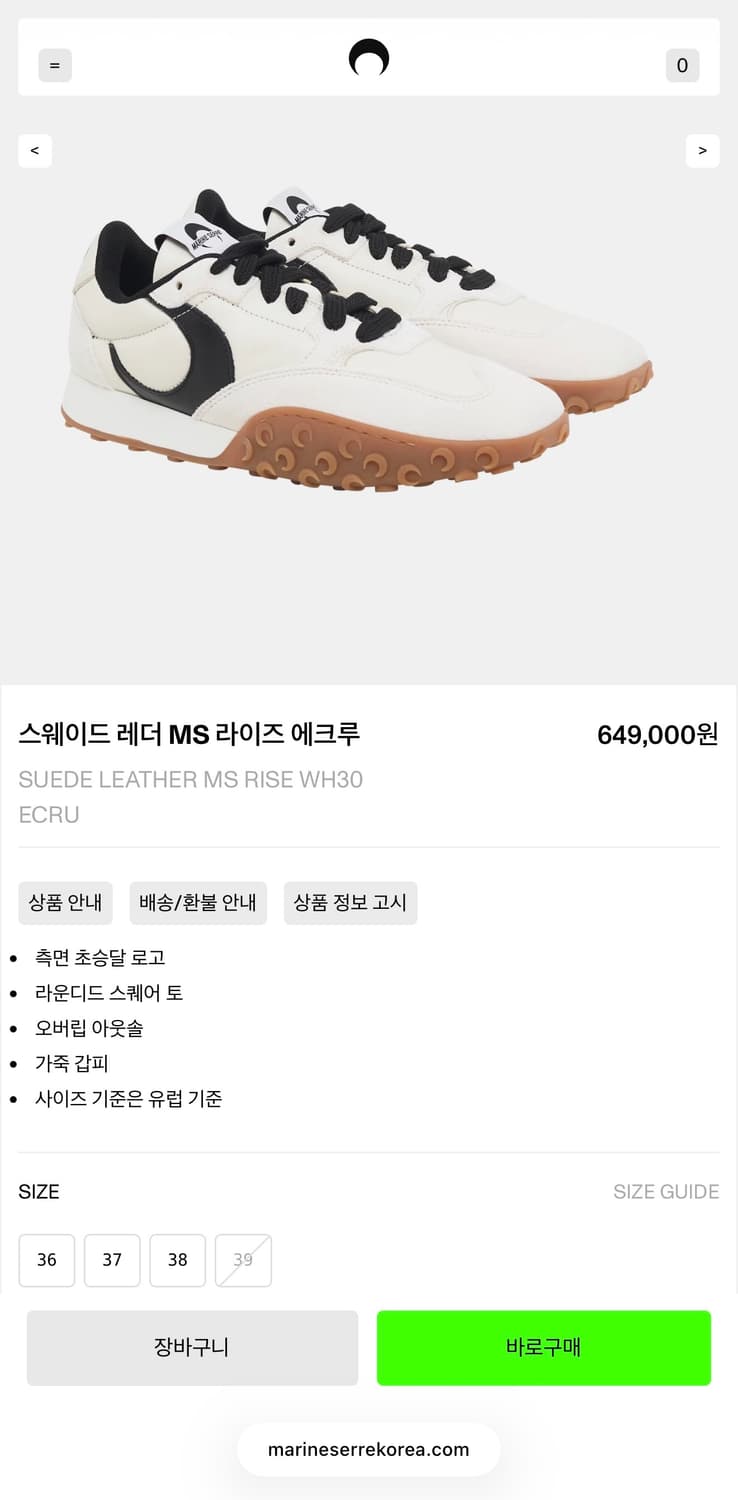Viewport: 738px width, 1500px height.
Task: Go to next product image with right arrow
Action: [x=703, y=150]
